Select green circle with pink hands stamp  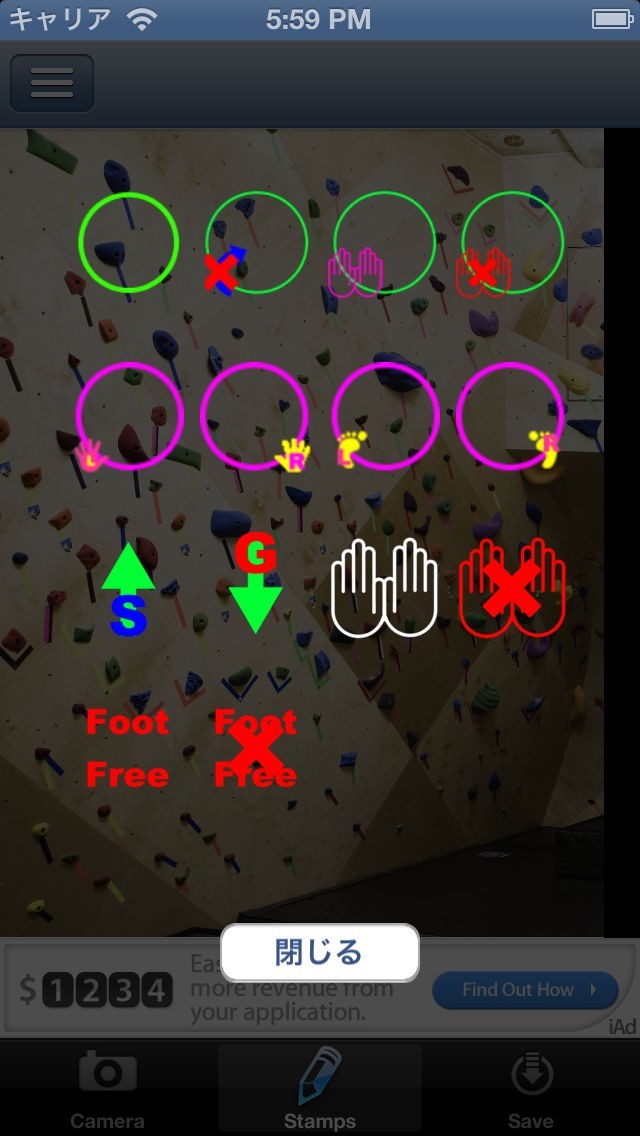pos(384,243)
